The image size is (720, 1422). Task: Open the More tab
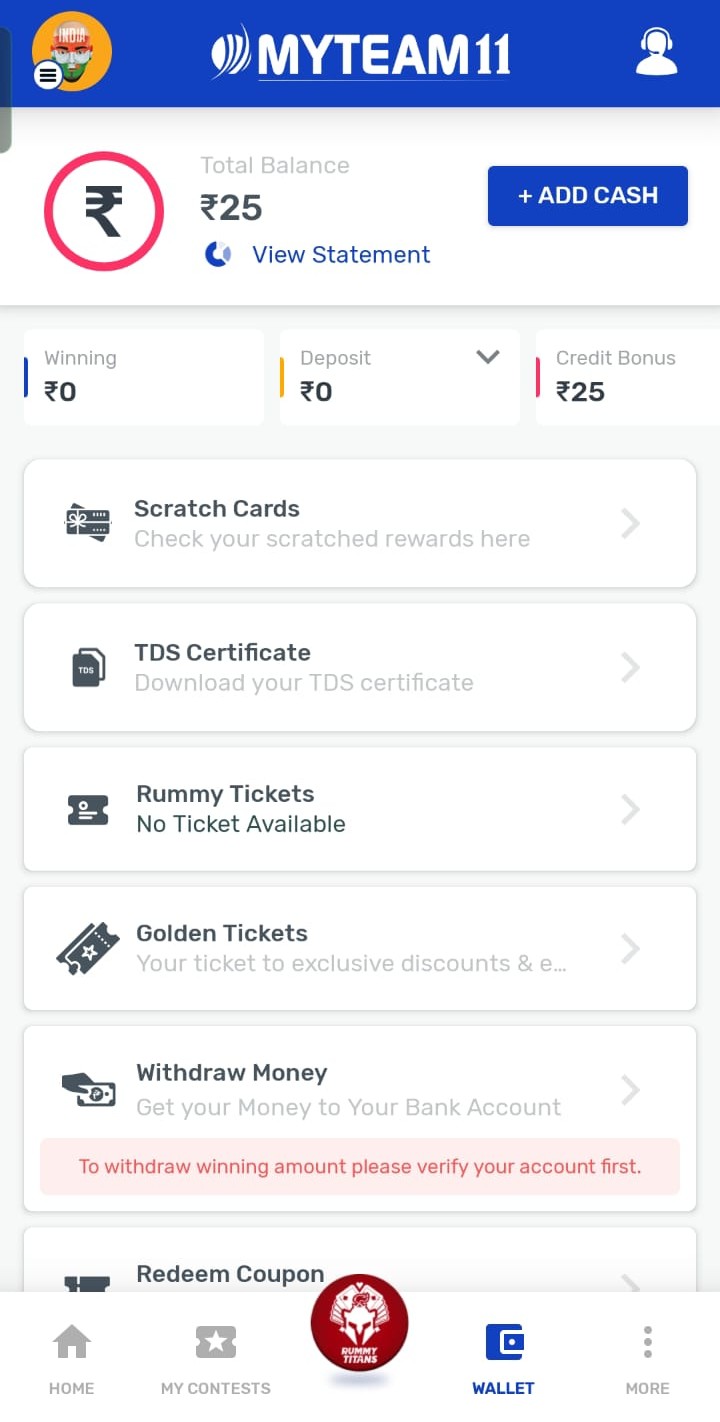(x=648, y=1359)
